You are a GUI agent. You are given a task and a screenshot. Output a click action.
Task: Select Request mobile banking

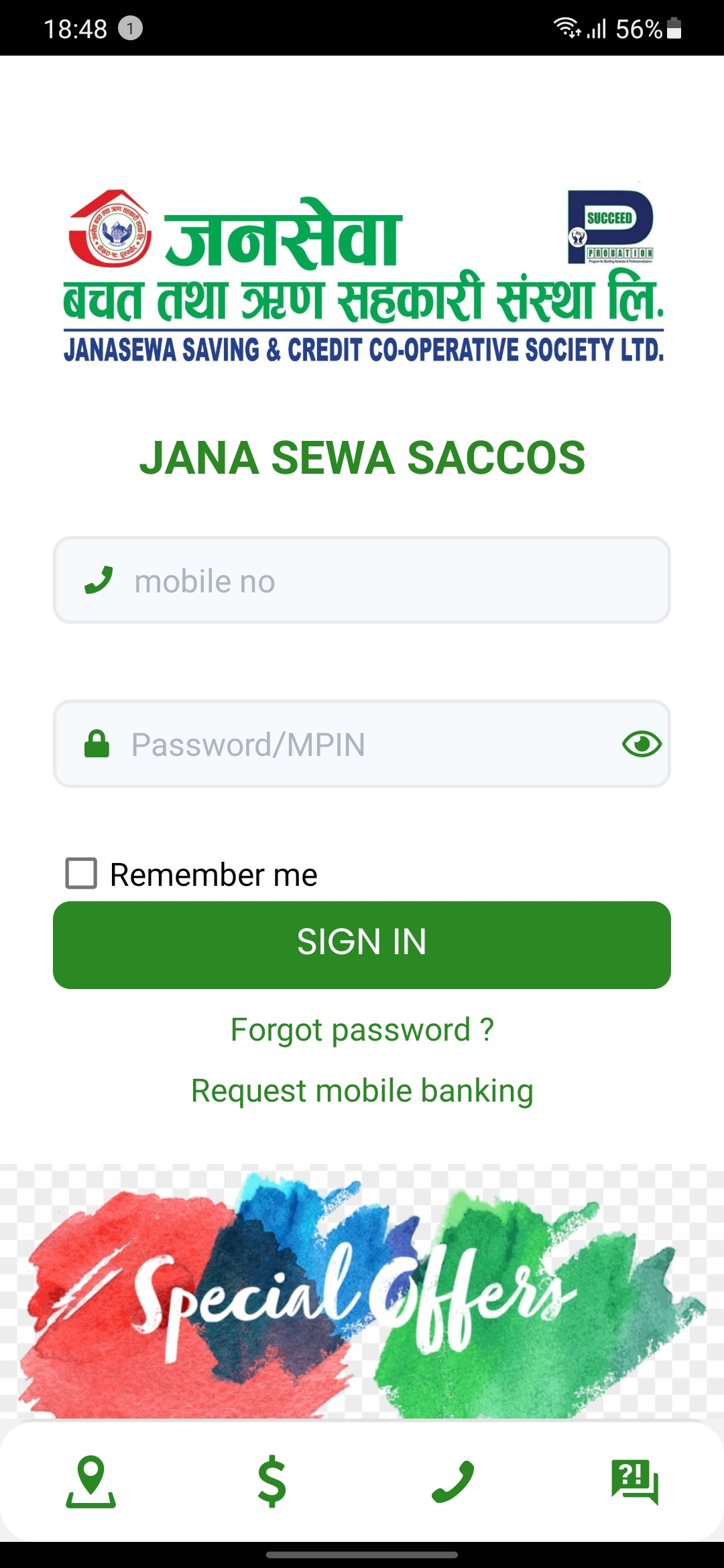(362, 1091)
